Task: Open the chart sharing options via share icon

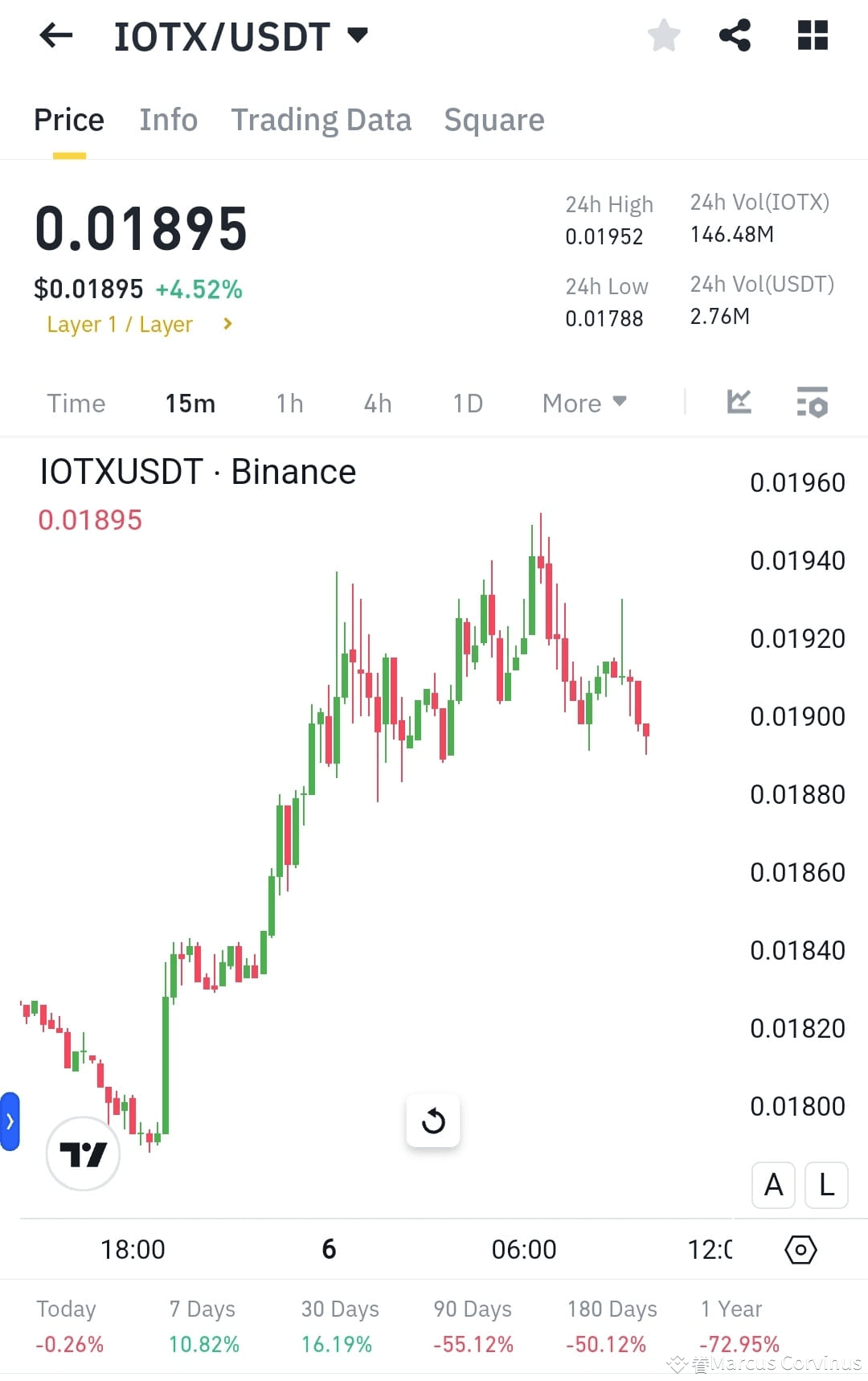Action: (735, 35)
